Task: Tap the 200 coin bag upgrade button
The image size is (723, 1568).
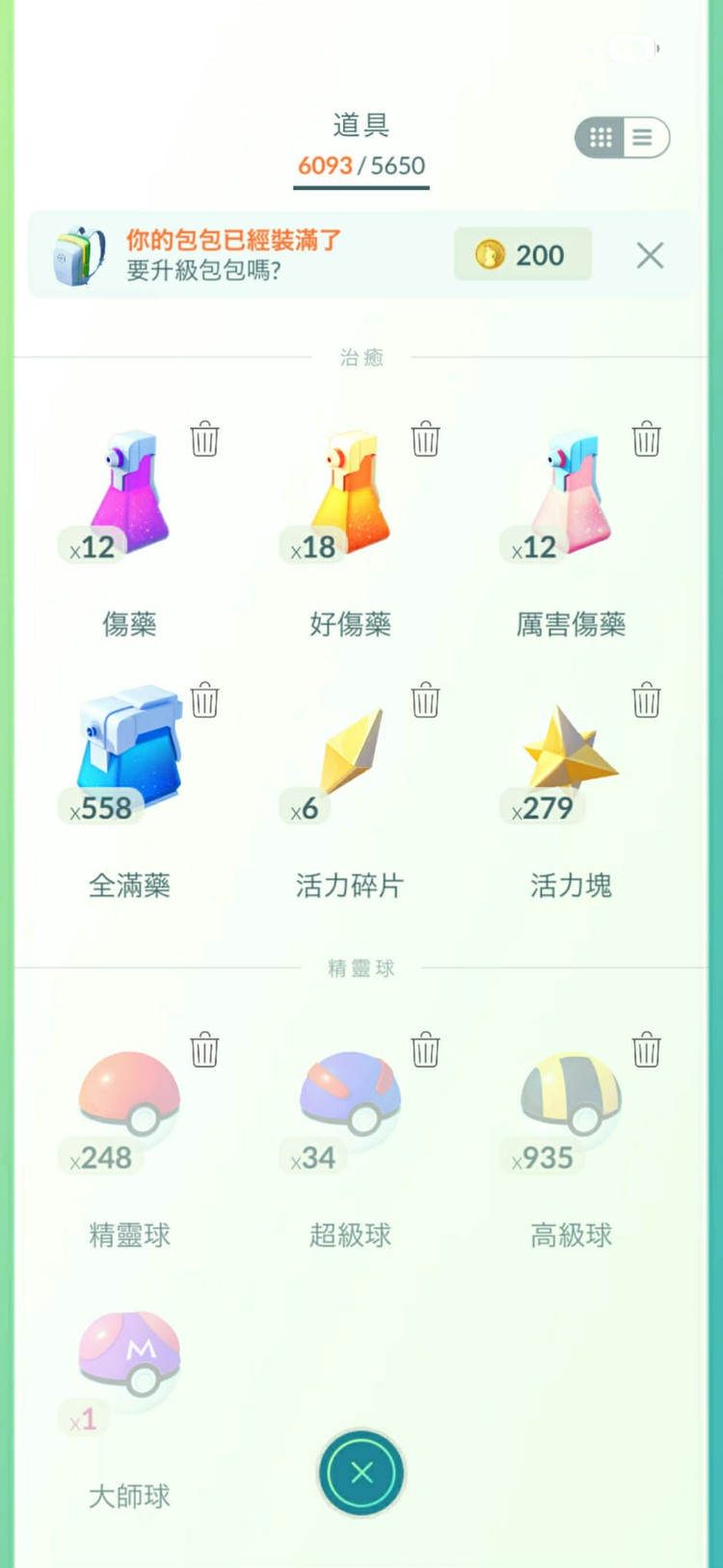Action: click(x=522, y=255)
